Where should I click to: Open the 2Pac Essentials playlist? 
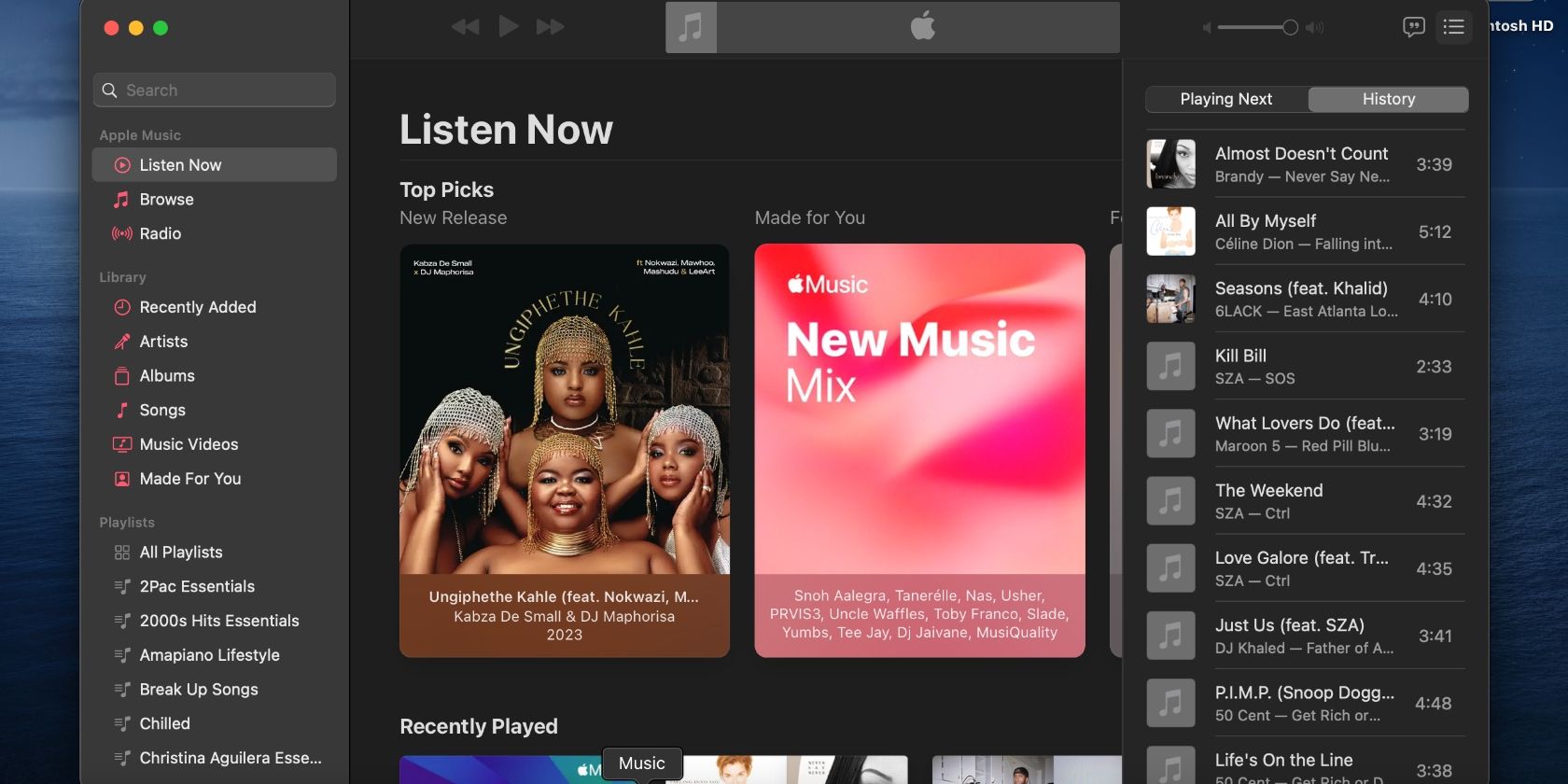pos(197,586)
